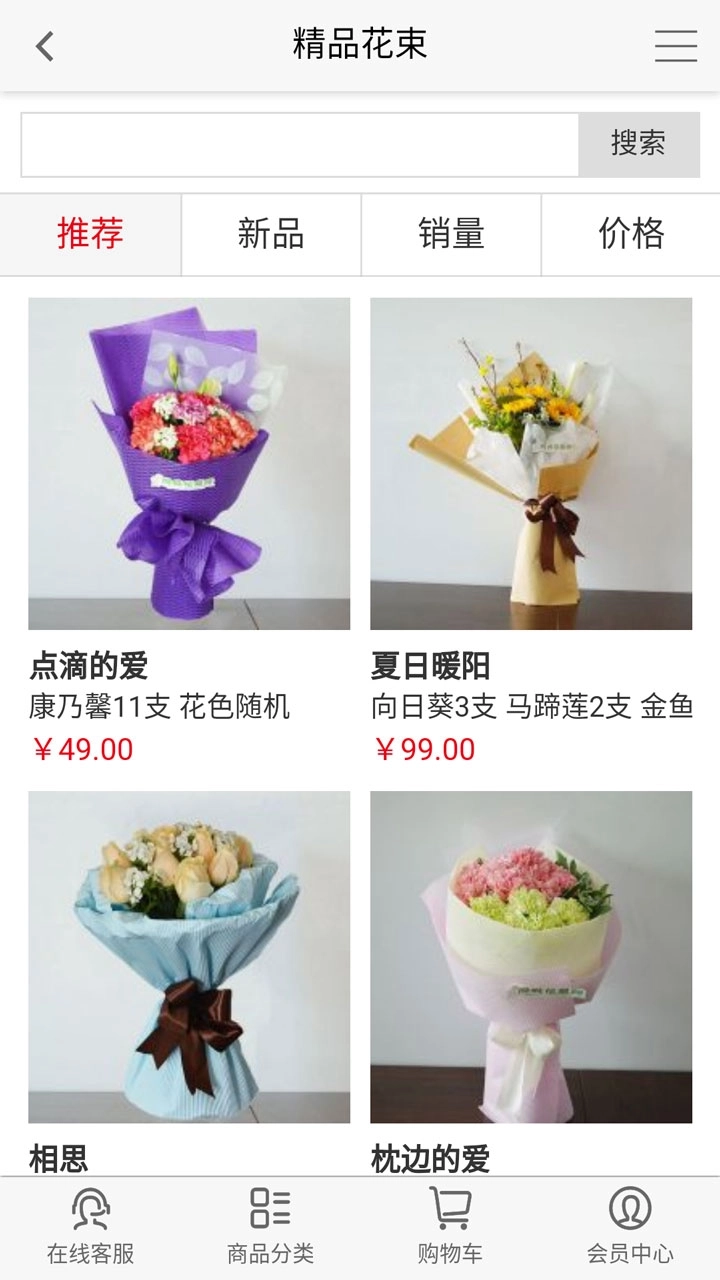Go to the 购物车 cart
The height and width of the screenshot is (1280, 720).
click(450, 1226)
